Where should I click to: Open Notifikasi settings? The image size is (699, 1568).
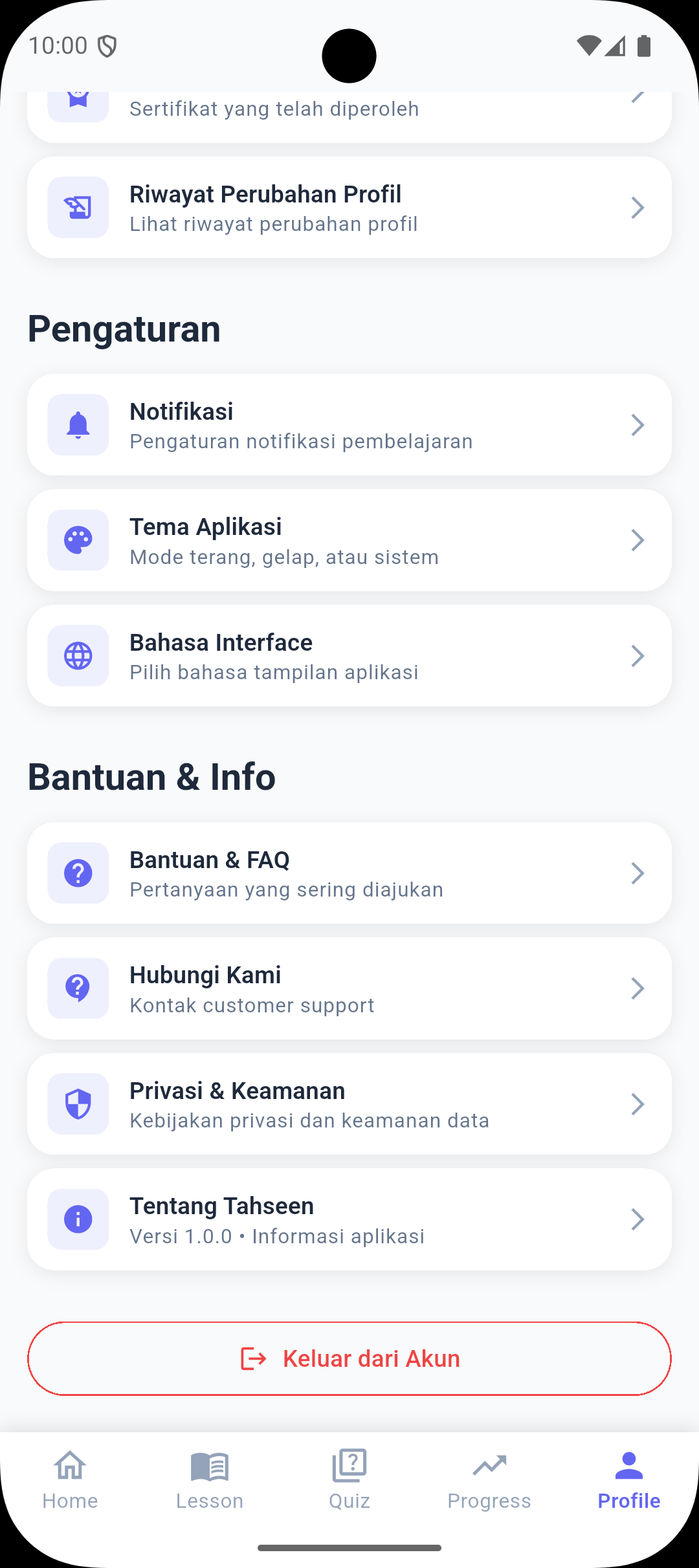tap(349, 425)
